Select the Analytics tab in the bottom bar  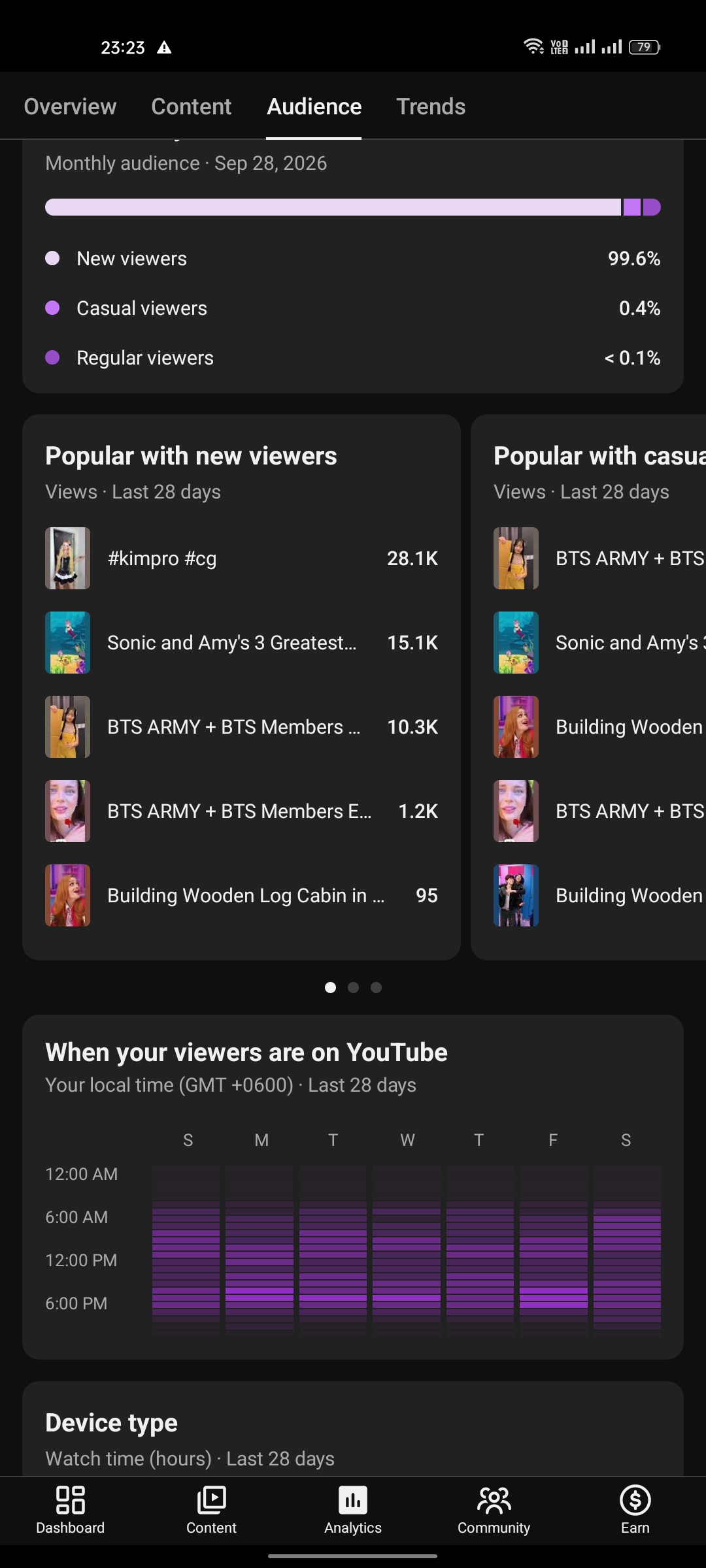353,1511
